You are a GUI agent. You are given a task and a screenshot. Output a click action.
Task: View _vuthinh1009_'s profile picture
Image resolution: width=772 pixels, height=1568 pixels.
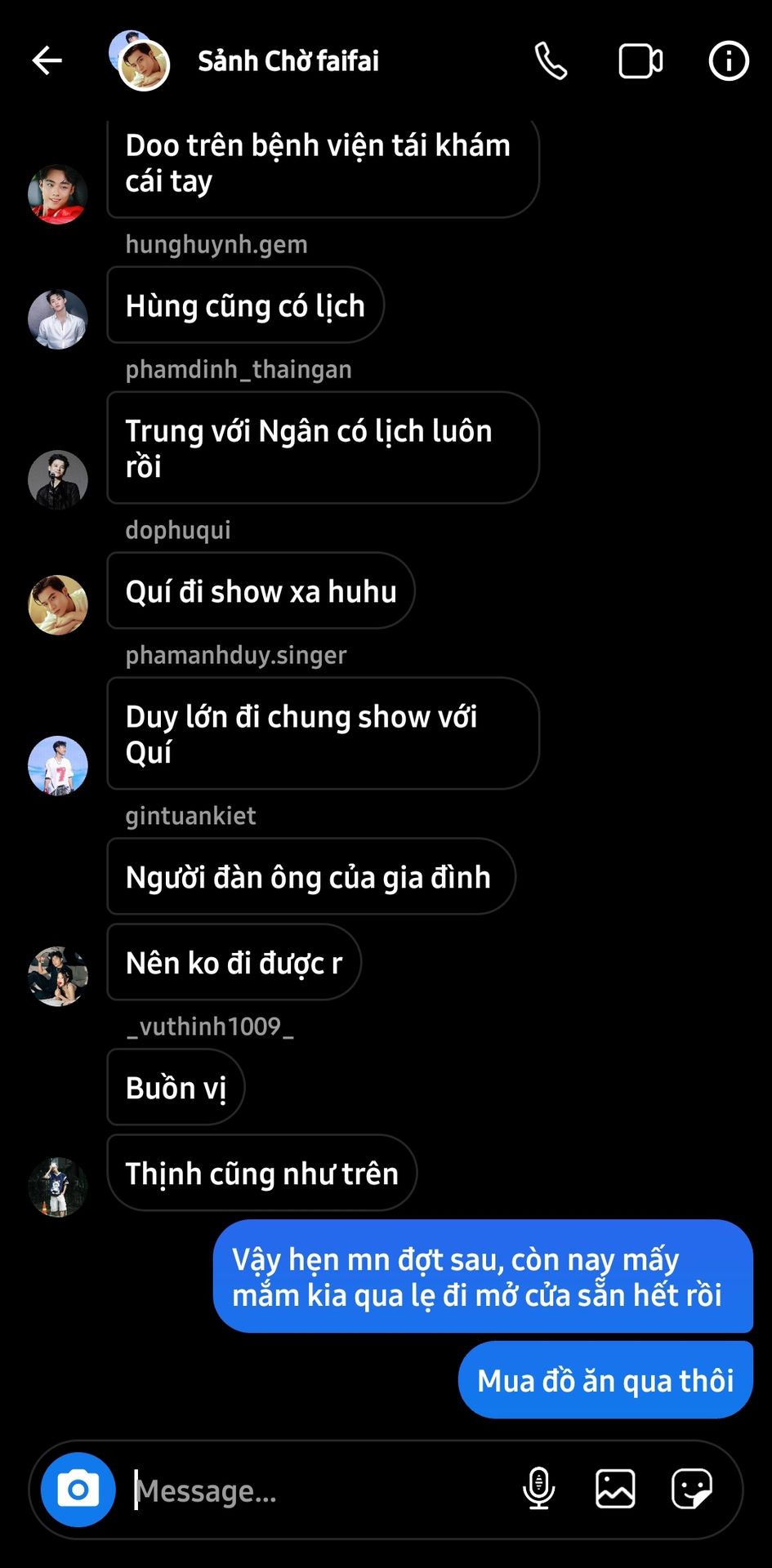[58, 1187]
